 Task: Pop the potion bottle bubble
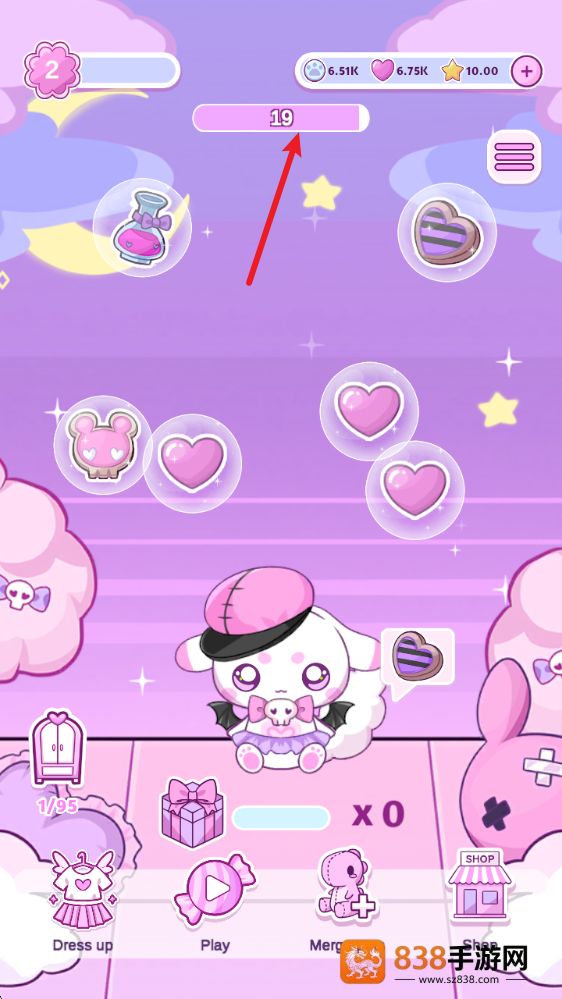coord(142,227)
